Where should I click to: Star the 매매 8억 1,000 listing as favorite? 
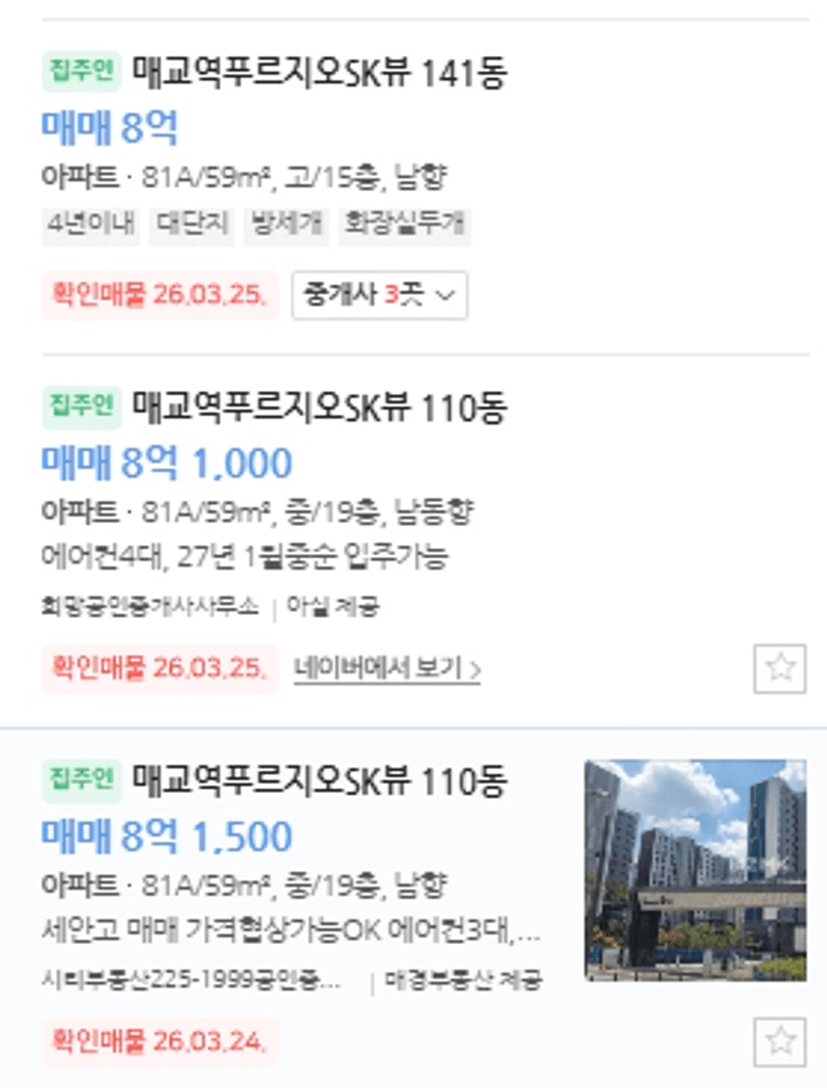tap(779, 669)
